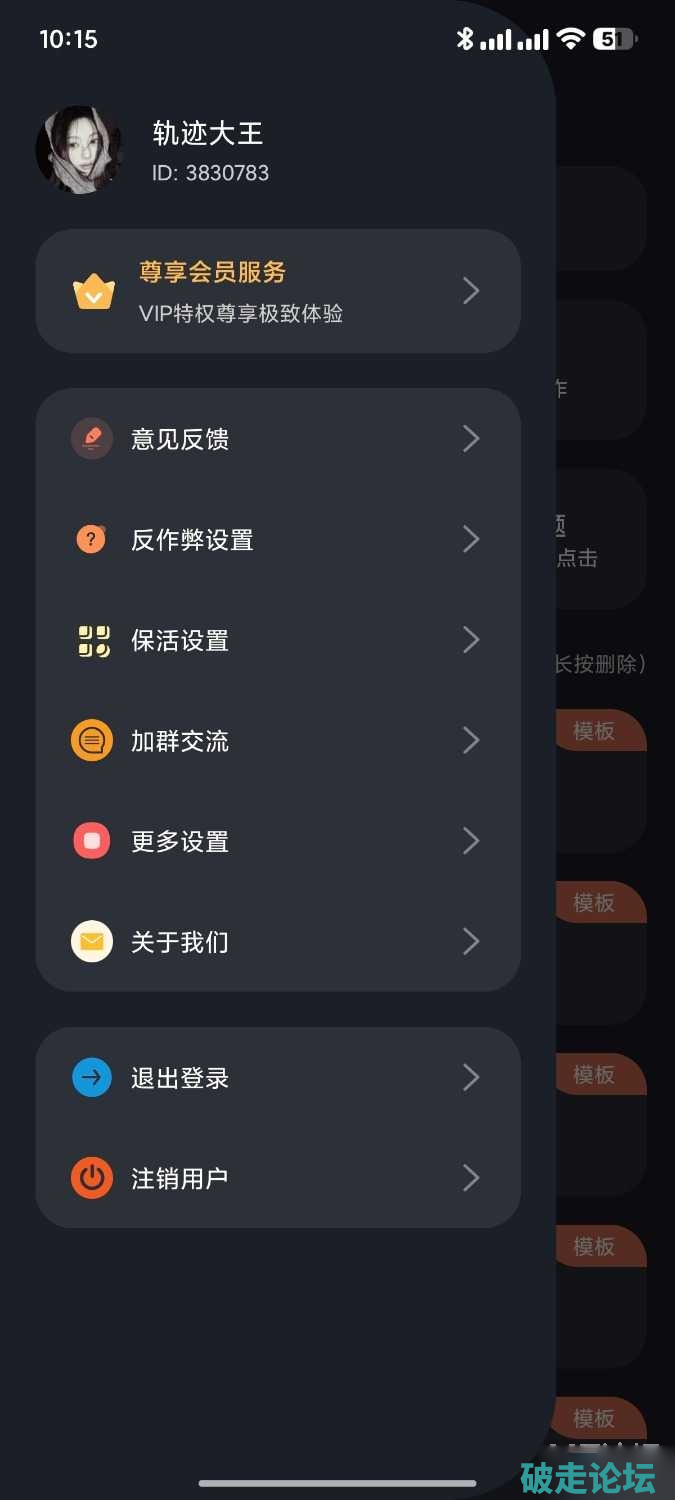Image resolution: width=675 pixels, height=1500 pixels.
Task: Select 加群交流 to join group
Action: pyautogui.click(x=277, y=741)
